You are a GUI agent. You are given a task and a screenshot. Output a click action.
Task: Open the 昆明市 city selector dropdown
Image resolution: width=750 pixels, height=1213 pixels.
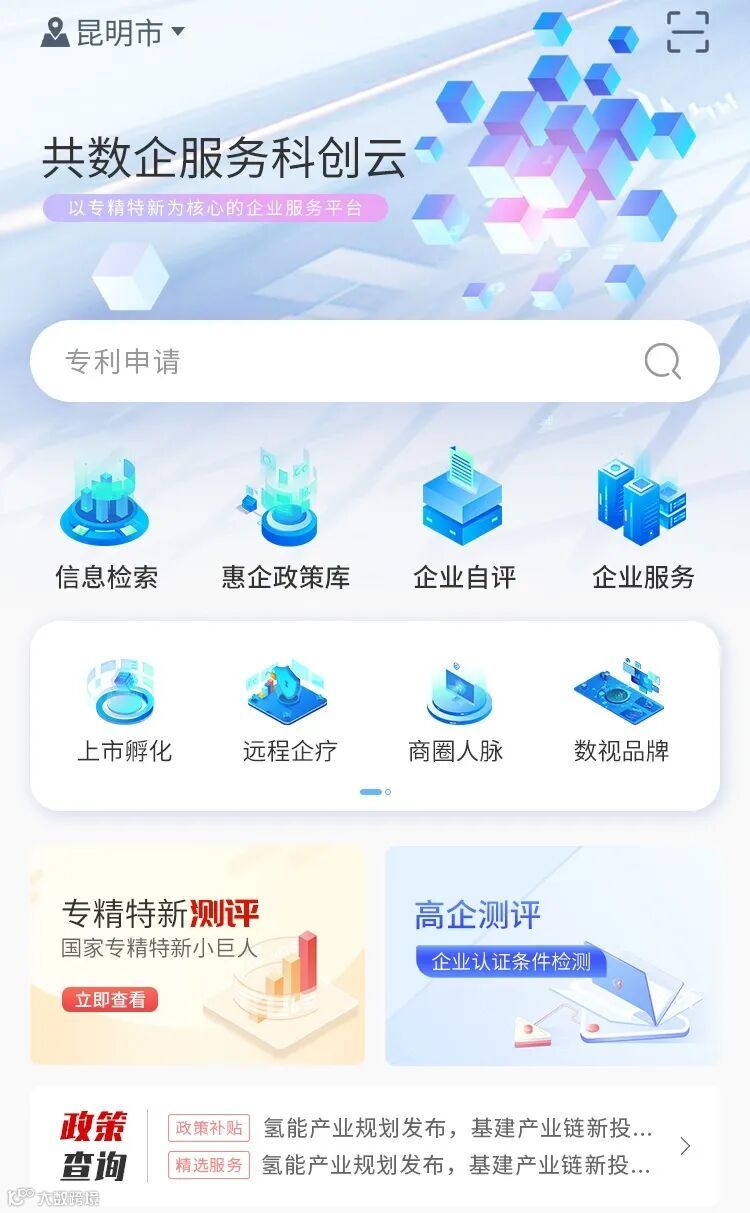click(x=113, y=32)
